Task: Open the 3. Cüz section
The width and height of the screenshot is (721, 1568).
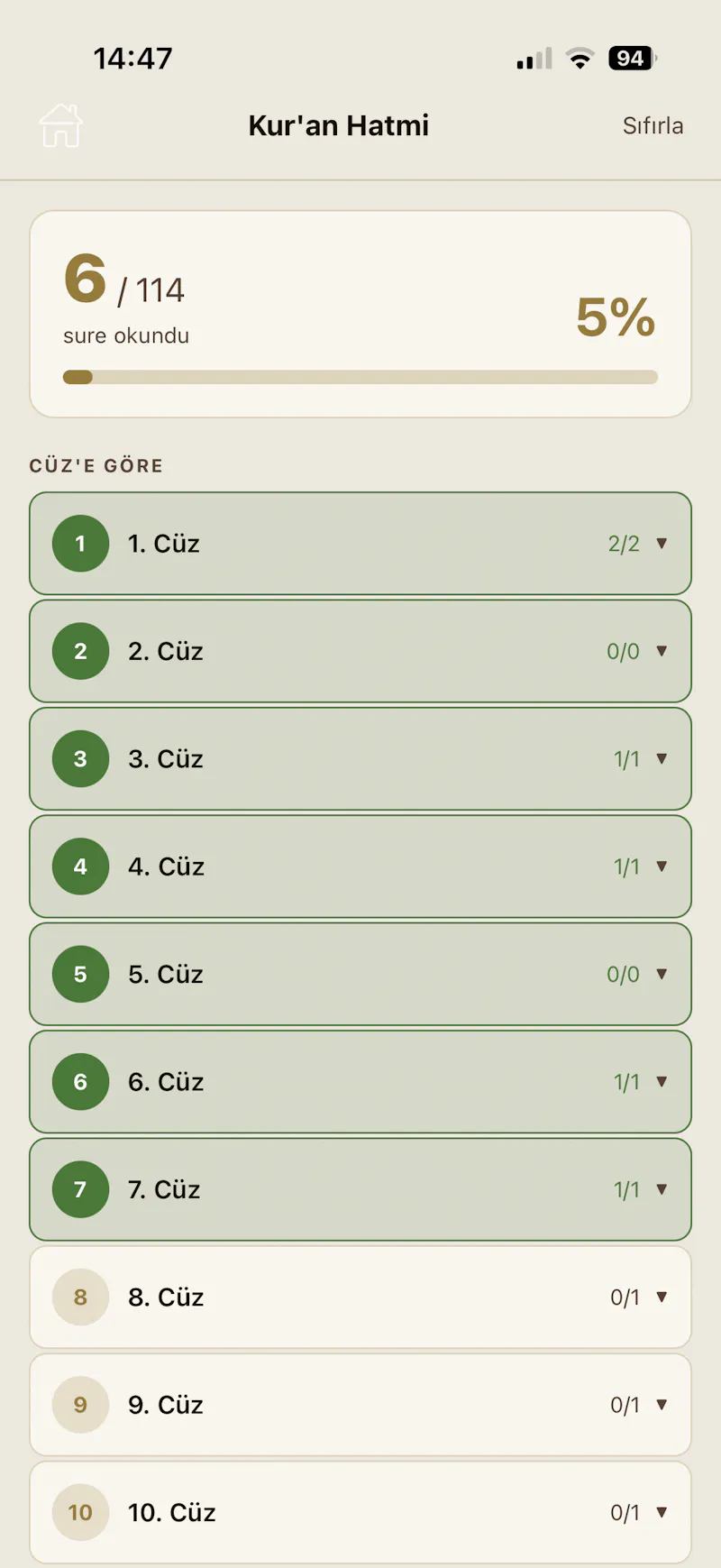Action: pyautogui.click(x=360, y=759)
